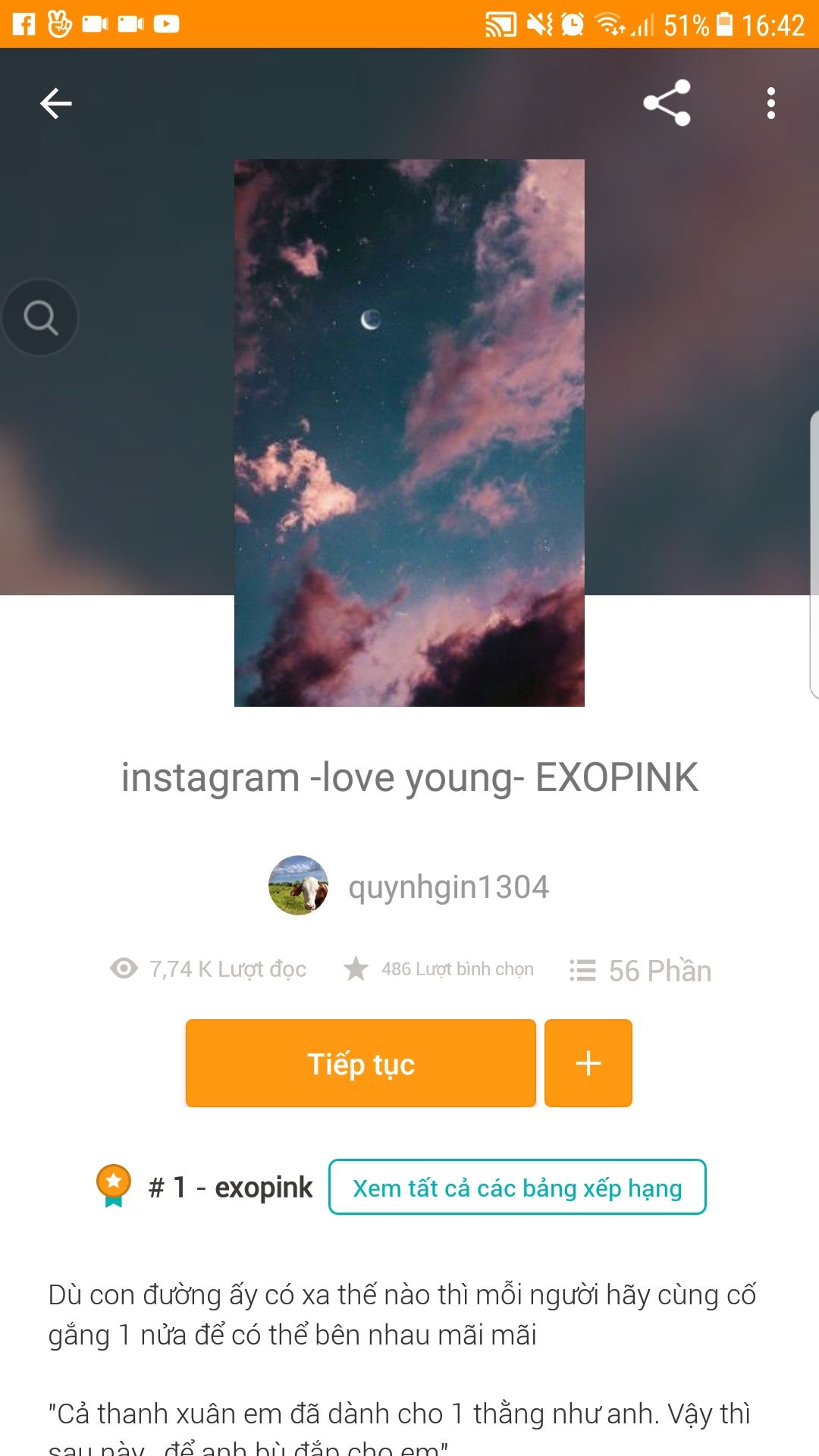Share this story
The image size is (819, 1456).
[x=667, y=102]
